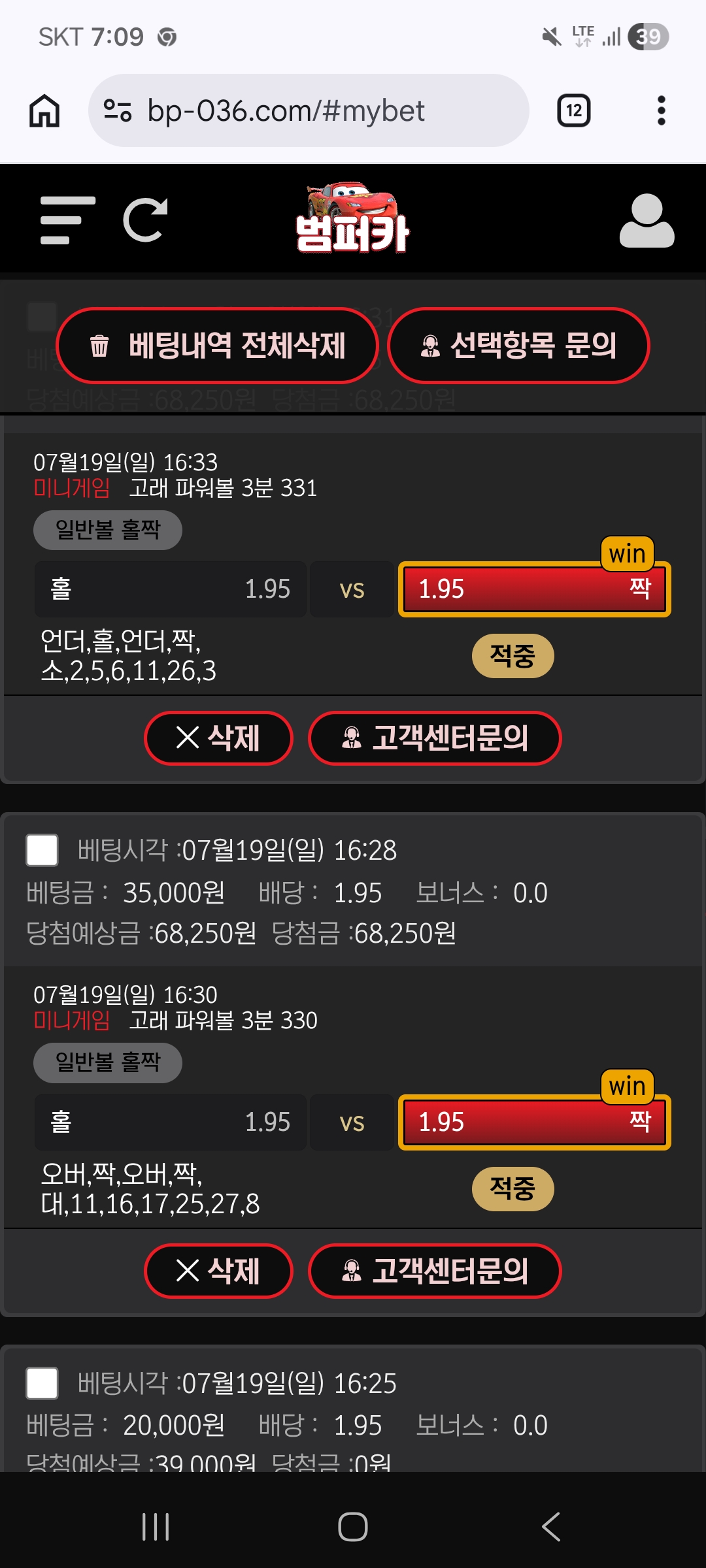
Task: Refresh the page with the reload icon
Action: (x=145, y=220)
